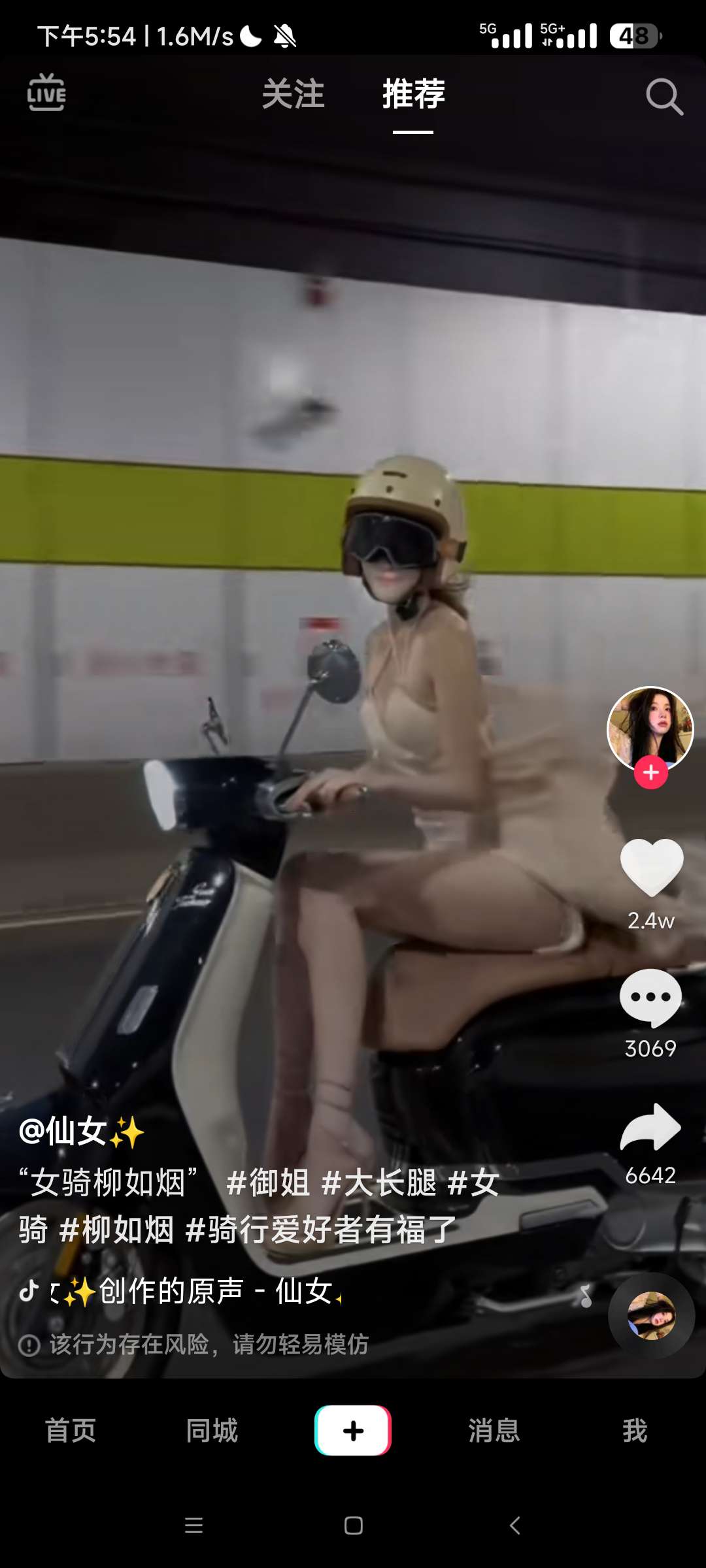The image size is (706, 1568).
Task: Open the creator's avatar
Action: 650,727
